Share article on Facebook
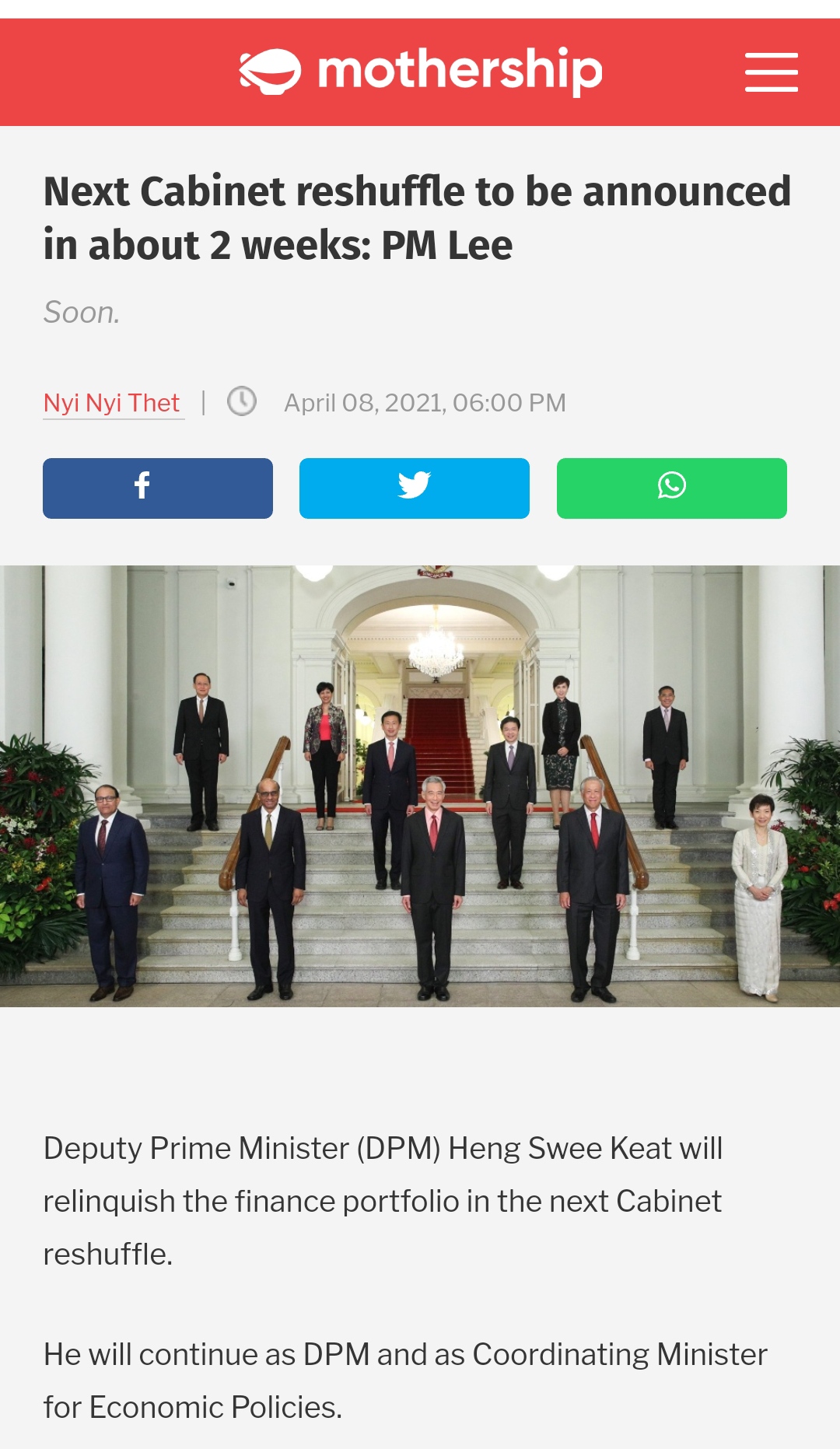The height and width of the screenshot is (1449, 840). point(158,488)
